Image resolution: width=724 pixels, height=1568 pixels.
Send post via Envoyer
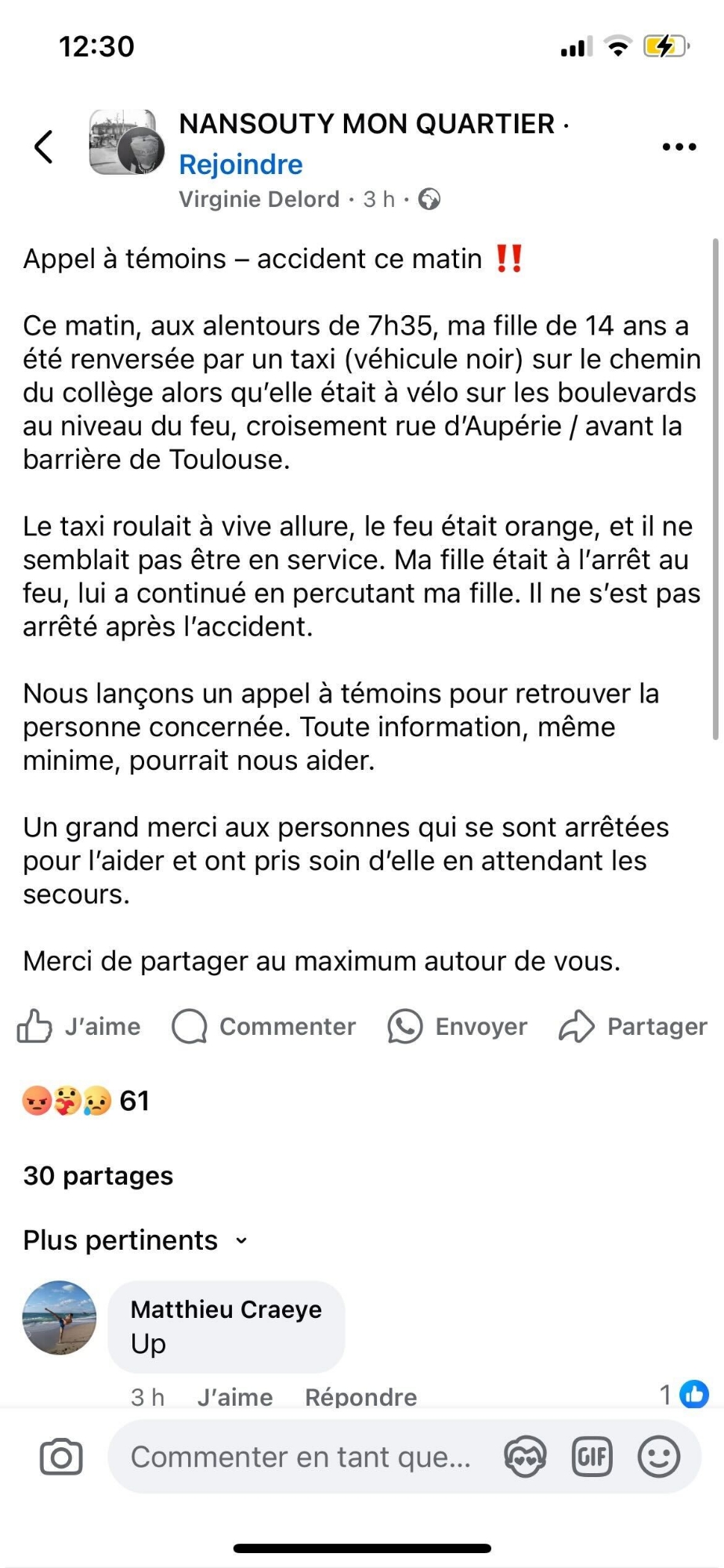point(458,1026)
